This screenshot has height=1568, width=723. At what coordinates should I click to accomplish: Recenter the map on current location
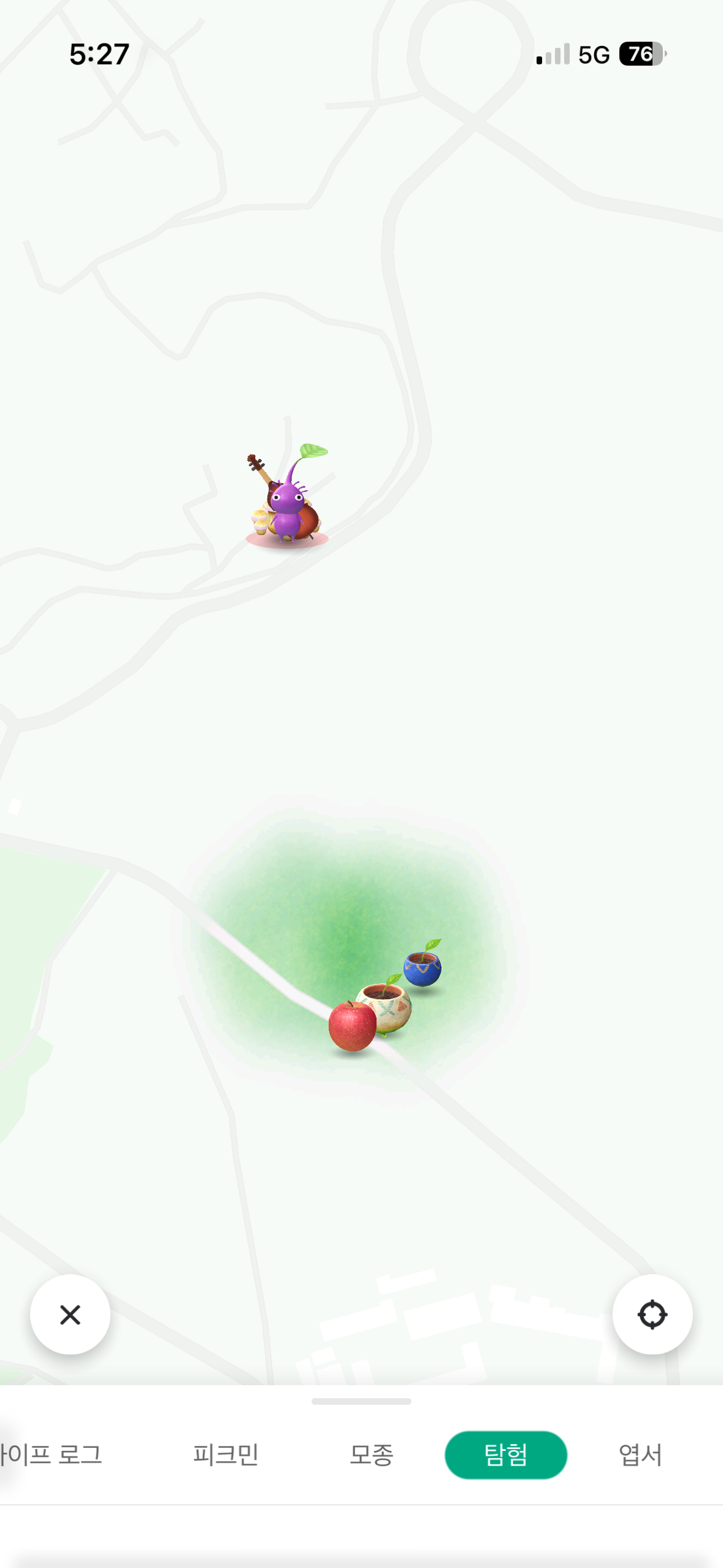point(652,1314)
